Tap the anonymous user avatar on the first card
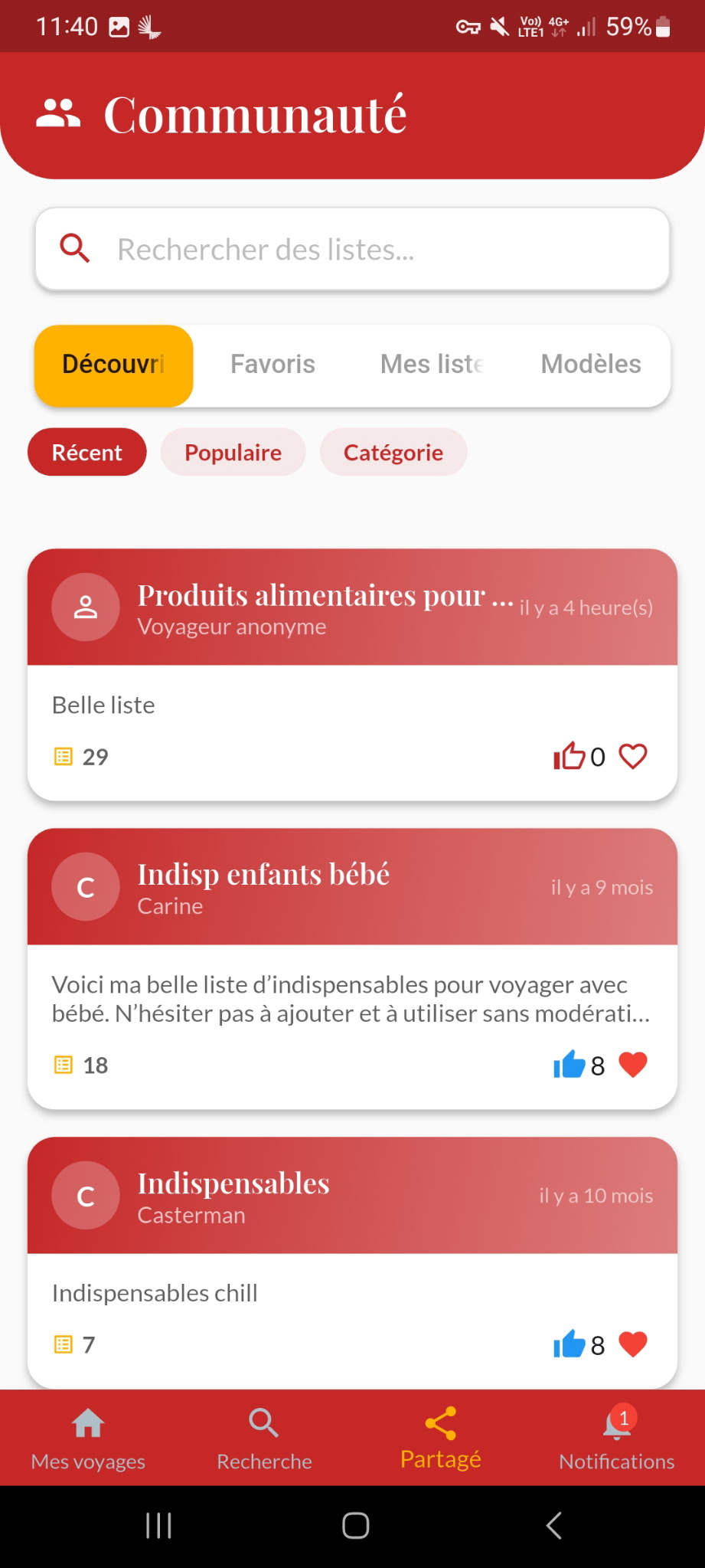The width and height of the screenshot is (705, 1568). tap(85, 607)
